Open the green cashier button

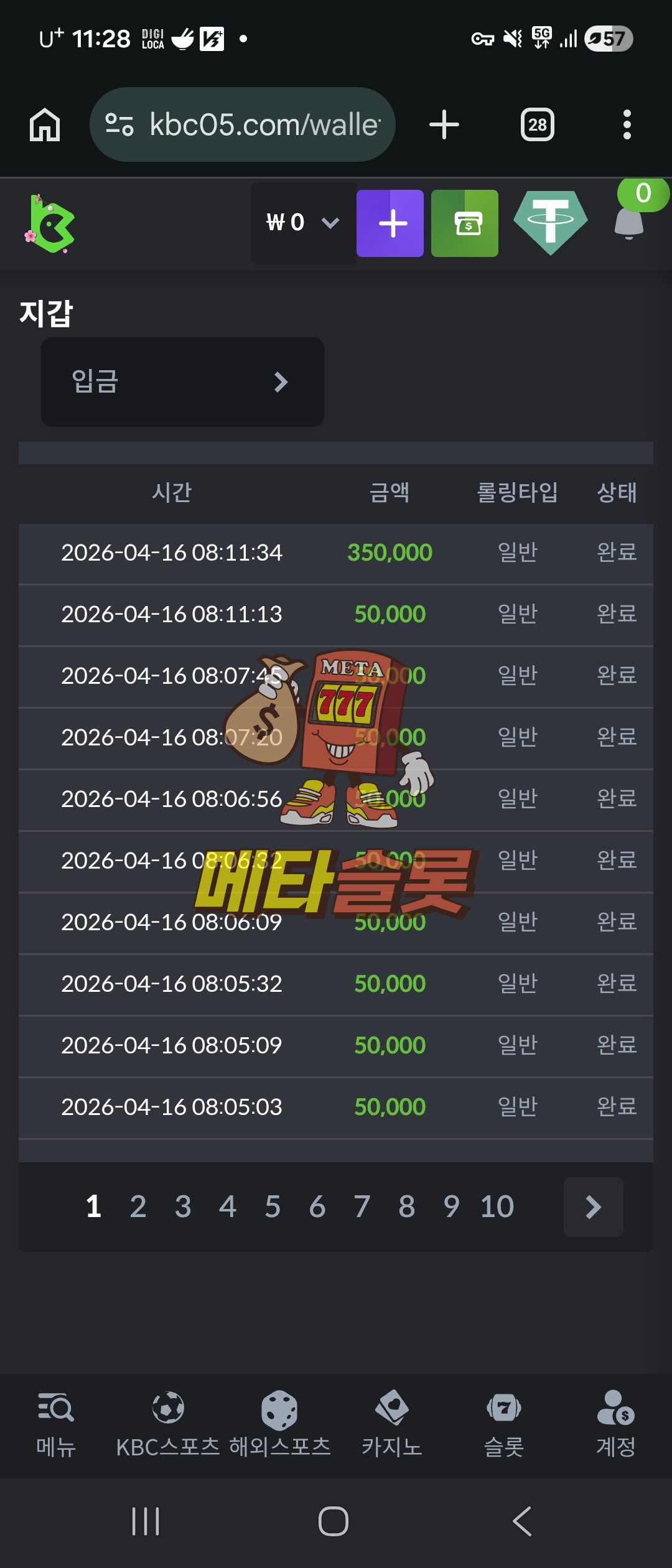(x=465, y=223)
